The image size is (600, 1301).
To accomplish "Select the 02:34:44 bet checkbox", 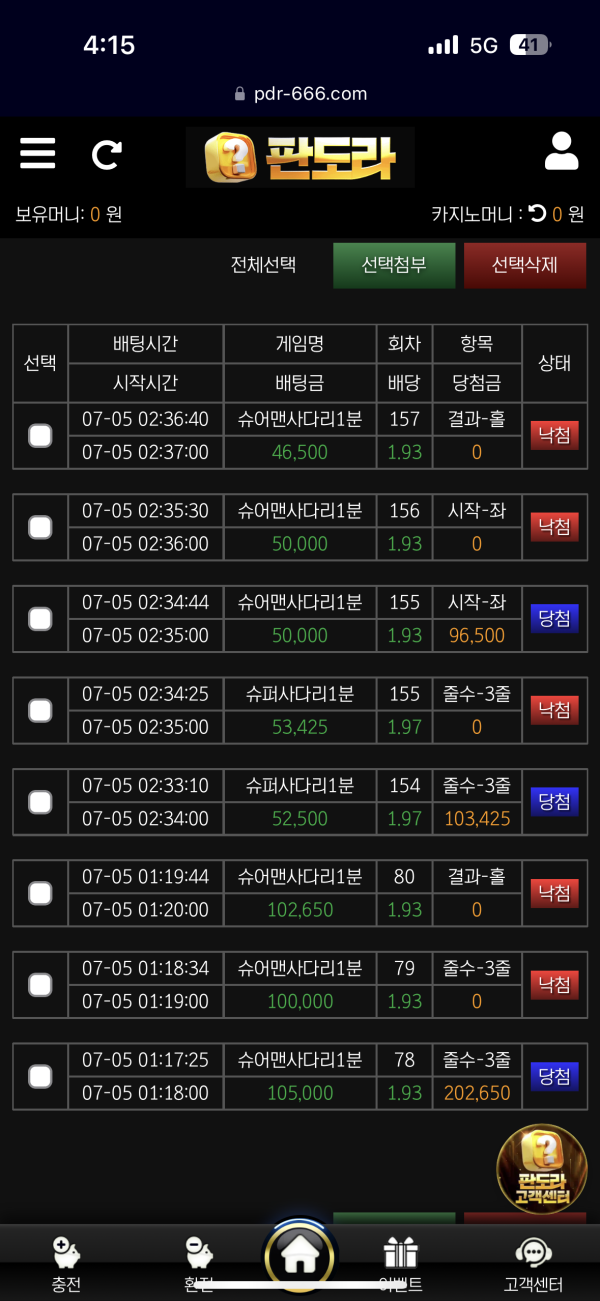I will [x=40, y=619].
